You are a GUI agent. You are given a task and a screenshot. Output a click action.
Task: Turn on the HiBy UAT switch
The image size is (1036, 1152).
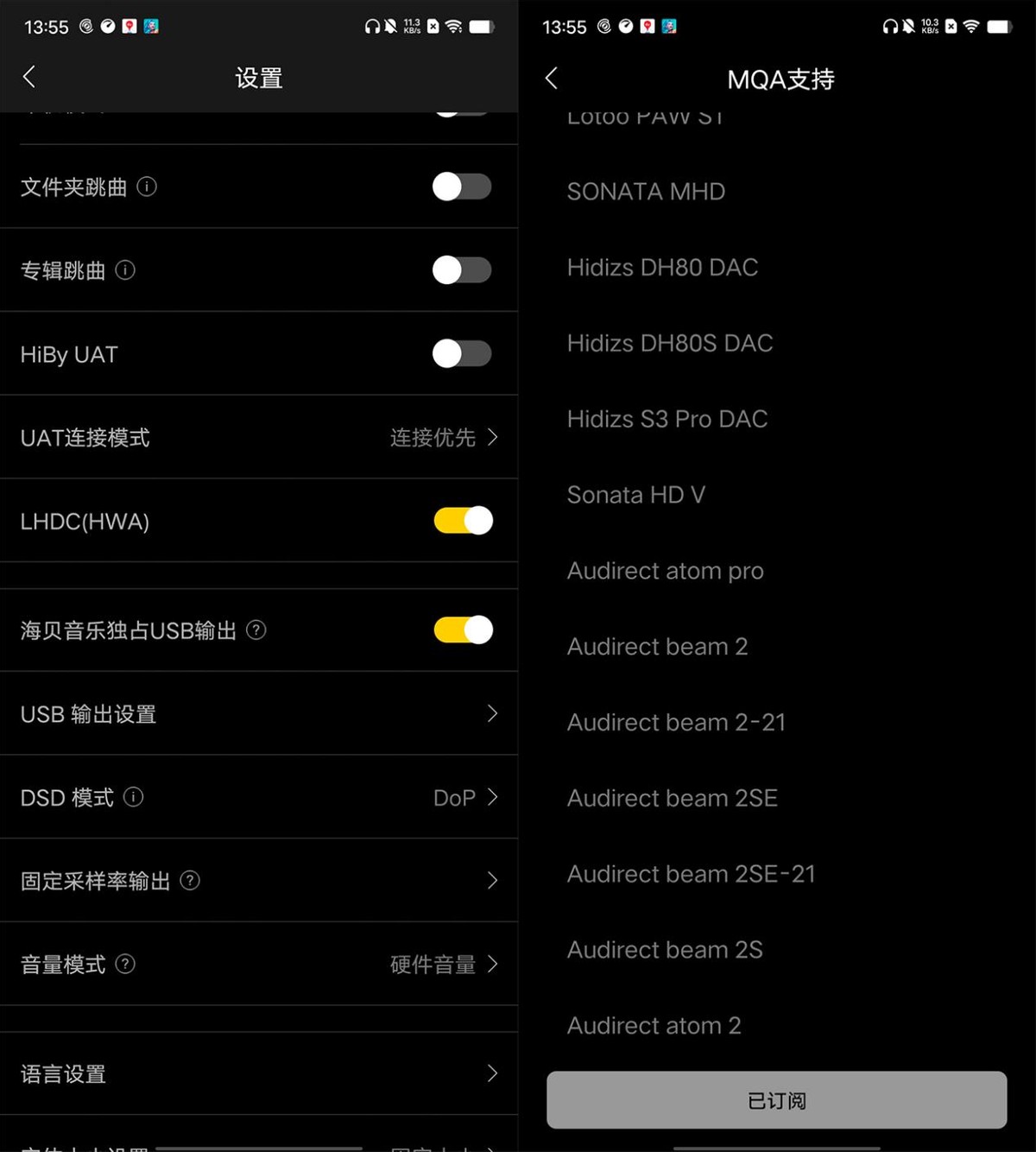click(462, 354)
